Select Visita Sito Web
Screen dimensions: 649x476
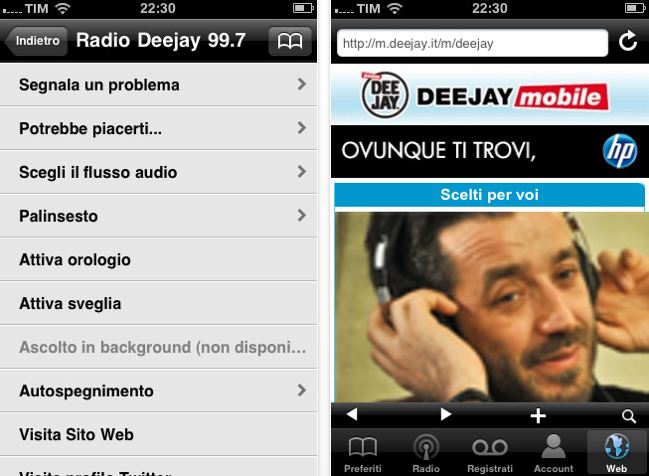click(x=160, y=435)
